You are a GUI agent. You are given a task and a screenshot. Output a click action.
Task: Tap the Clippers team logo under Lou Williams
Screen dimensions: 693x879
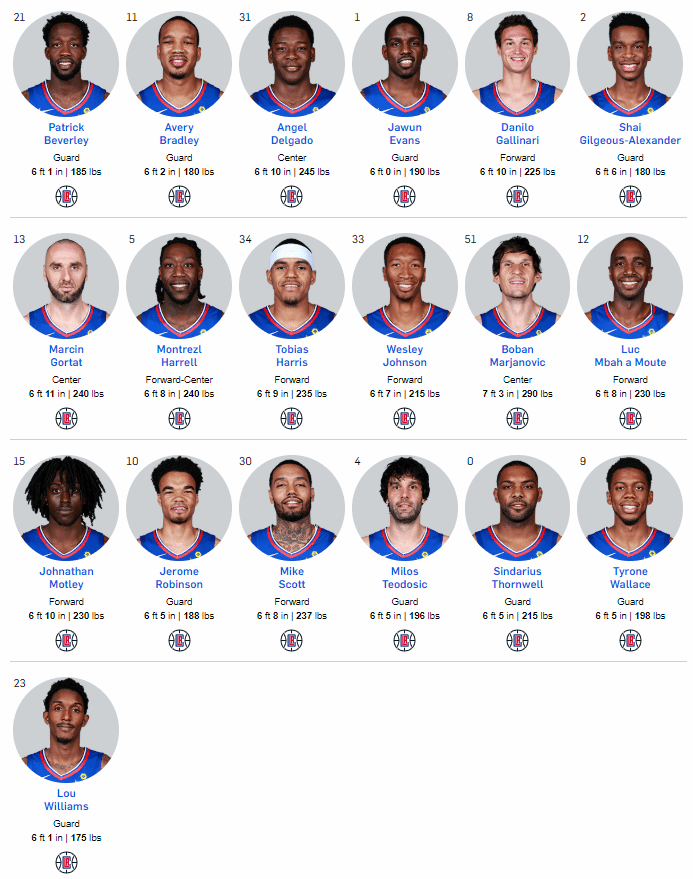tap(66, 862)
